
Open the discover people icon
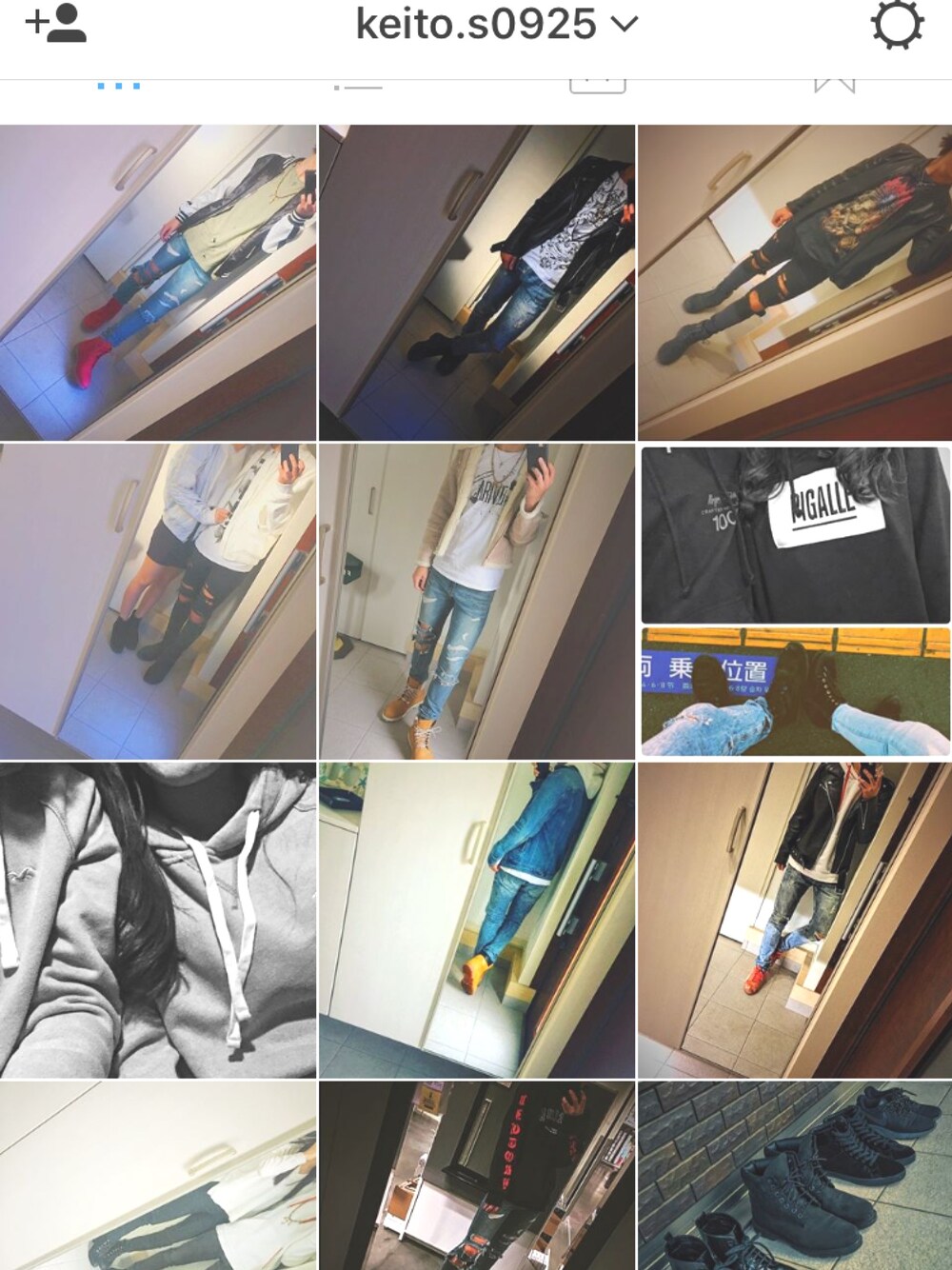(56, 25)
